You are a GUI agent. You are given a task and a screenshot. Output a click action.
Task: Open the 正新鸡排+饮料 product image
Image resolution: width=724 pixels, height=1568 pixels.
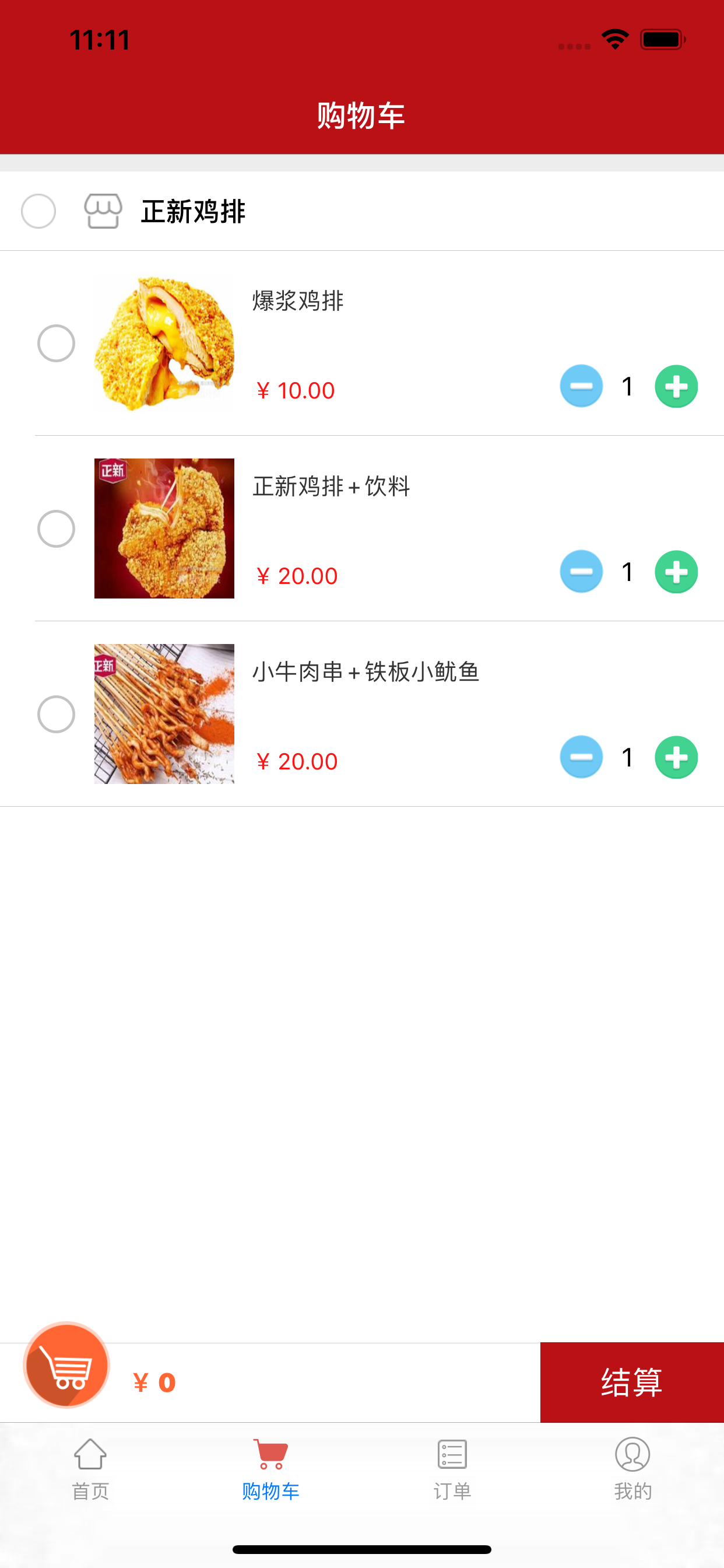point(164,528)
